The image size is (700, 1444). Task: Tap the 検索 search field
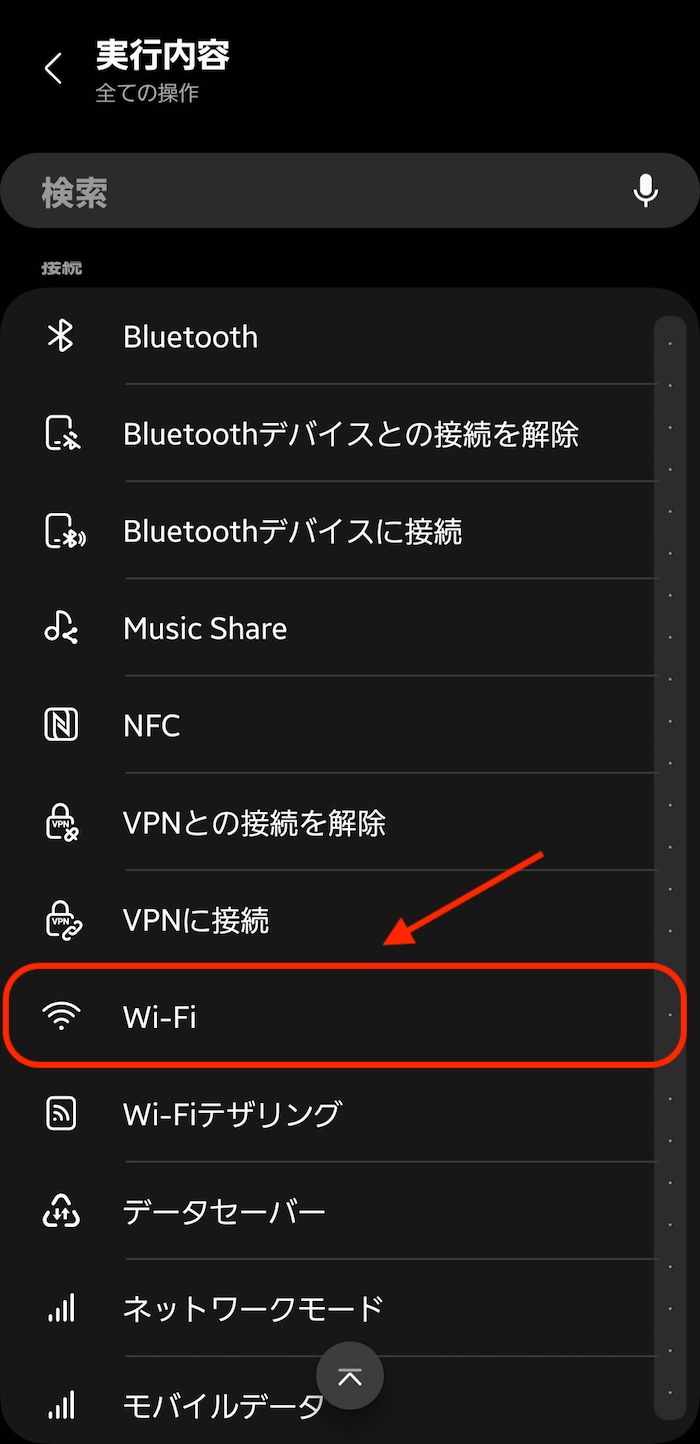point(350,191)
